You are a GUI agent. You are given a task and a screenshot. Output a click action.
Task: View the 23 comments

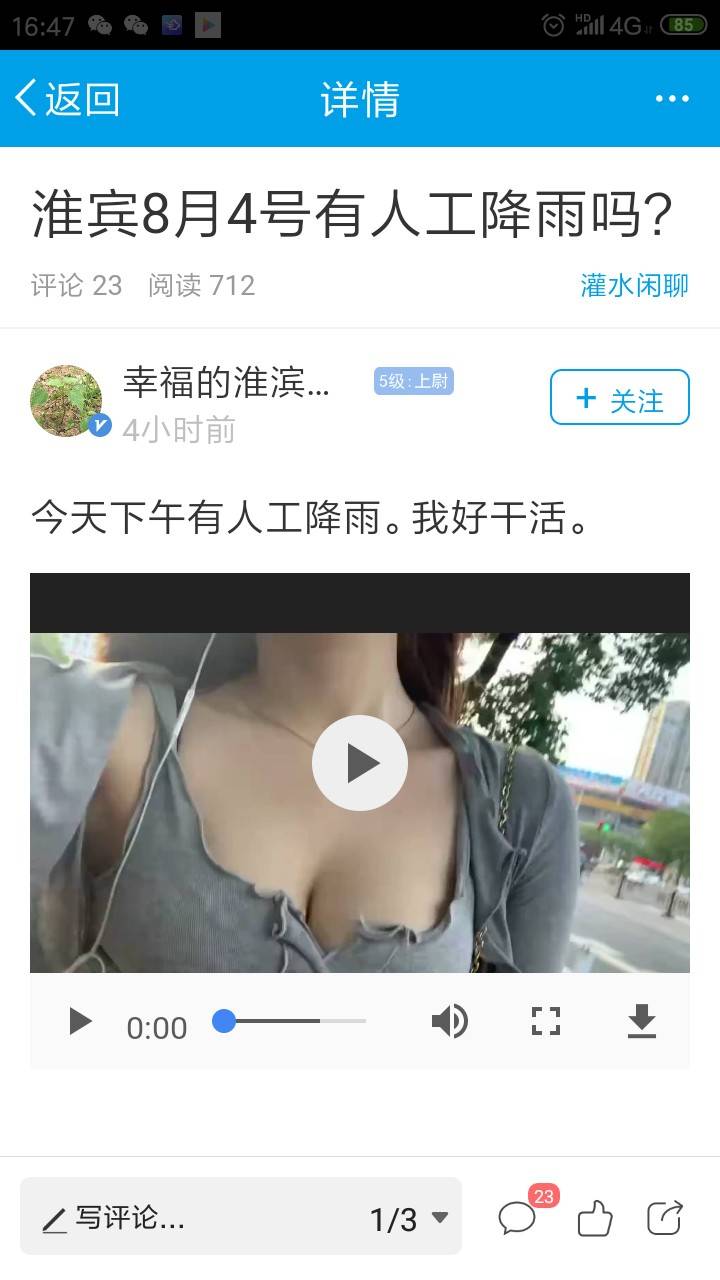(519, 1217)
